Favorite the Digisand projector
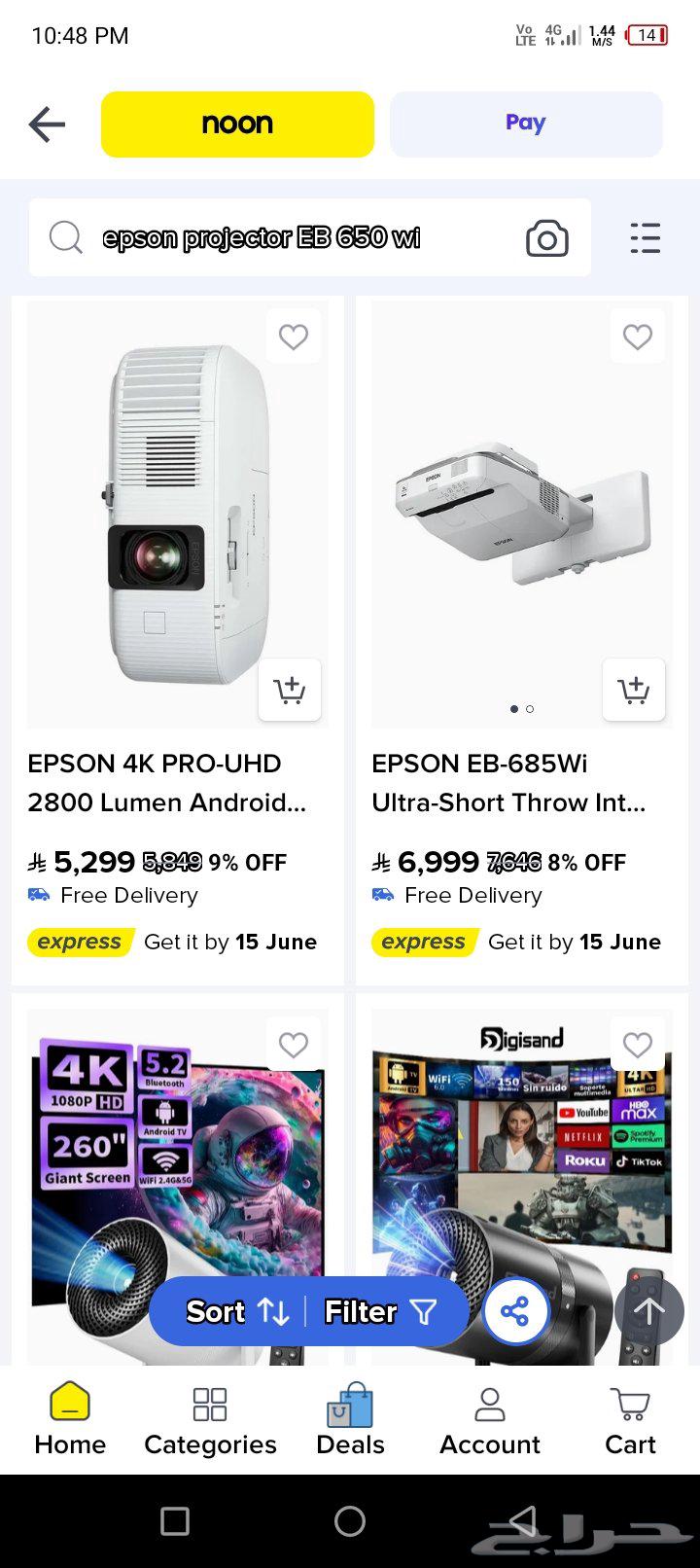 tap(637, 1044)
